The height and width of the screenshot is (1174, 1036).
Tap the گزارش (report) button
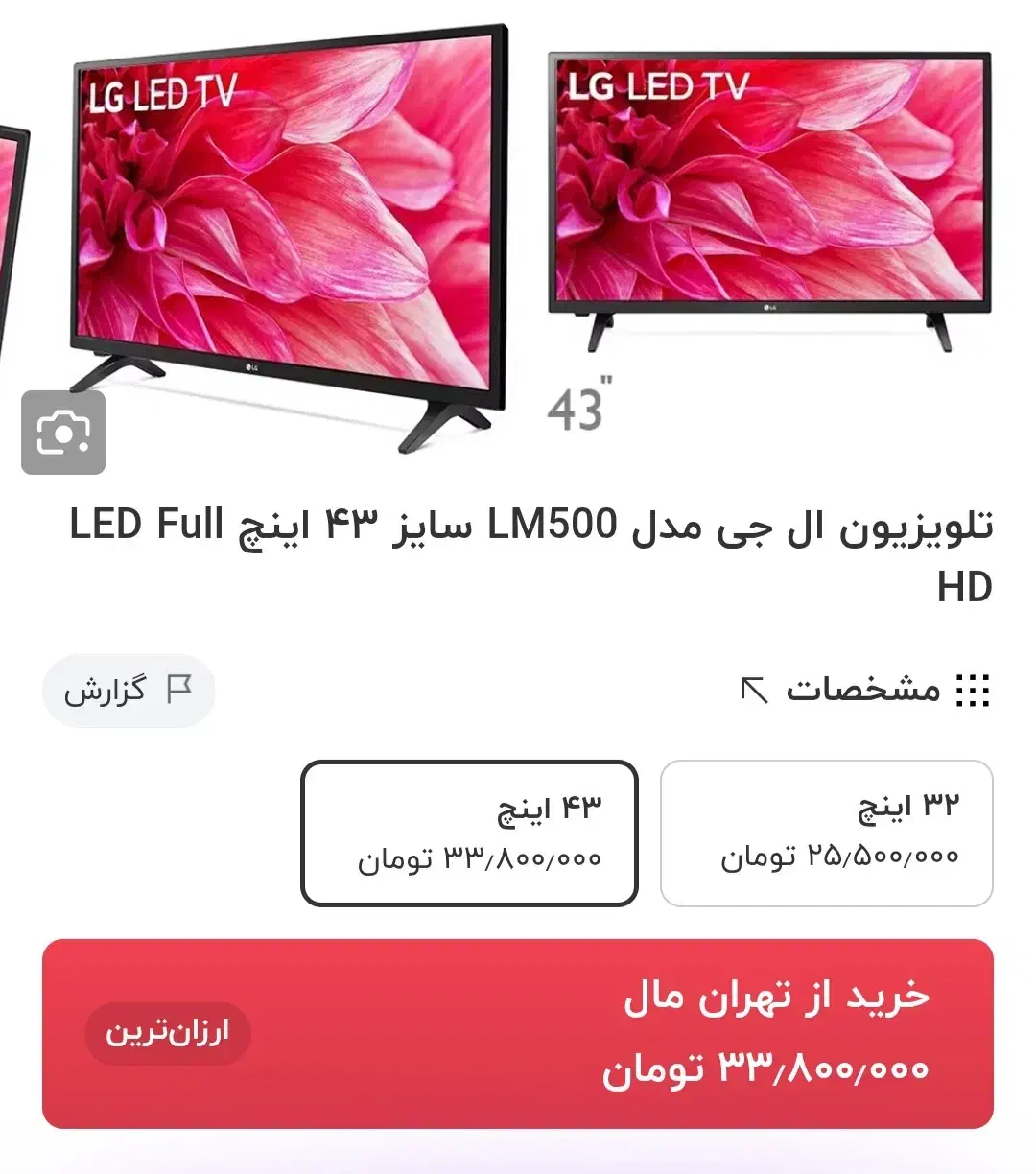pos(129,691)
